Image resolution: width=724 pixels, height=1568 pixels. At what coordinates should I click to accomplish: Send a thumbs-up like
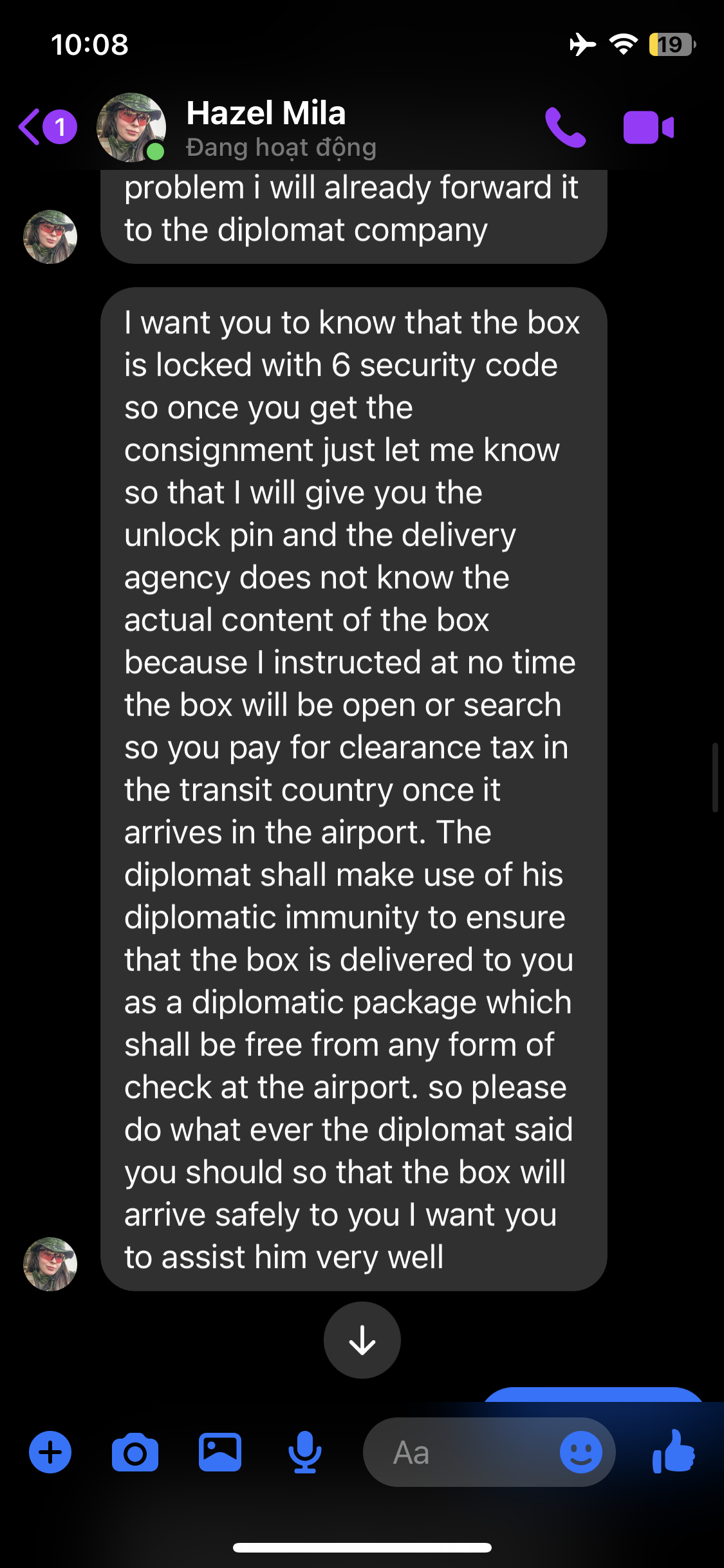click(673, 1452)
